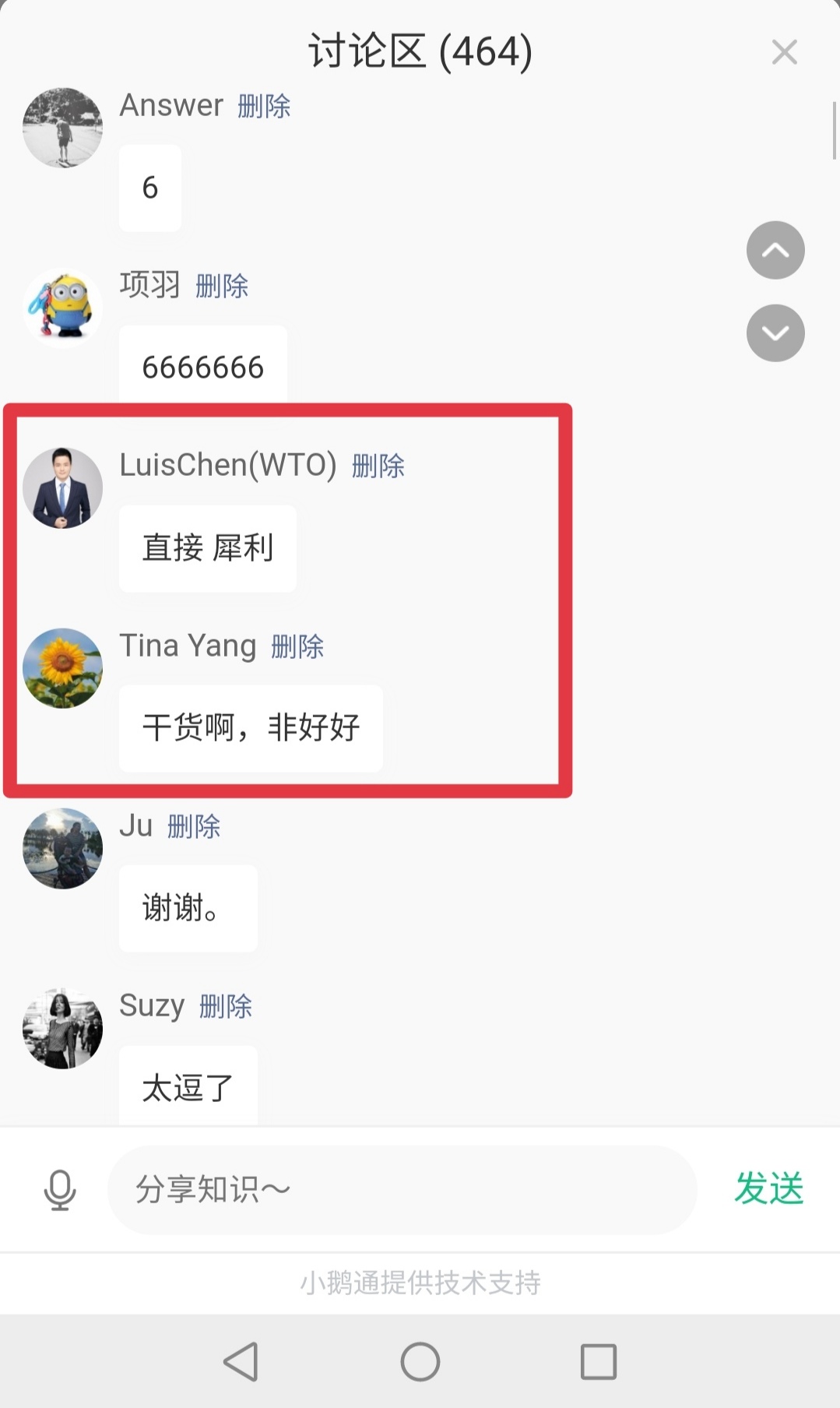Open LuisChen(WTO)'s avatar
This screenshot has width=840, height=1408.
click(x=63, y=488)
